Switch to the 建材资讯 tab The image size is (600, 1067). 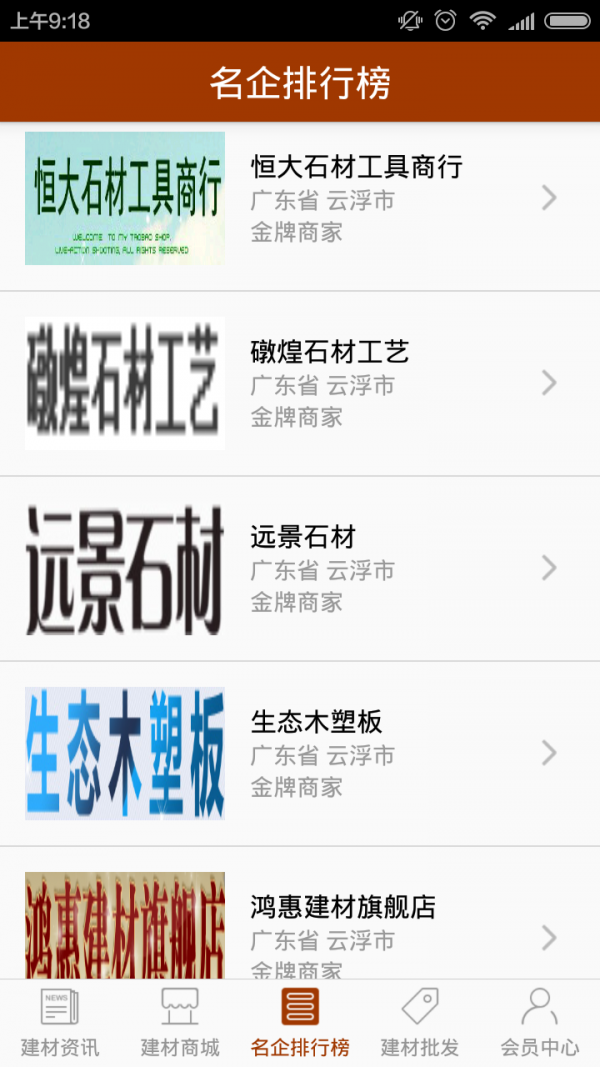(x=60, y=1023)
